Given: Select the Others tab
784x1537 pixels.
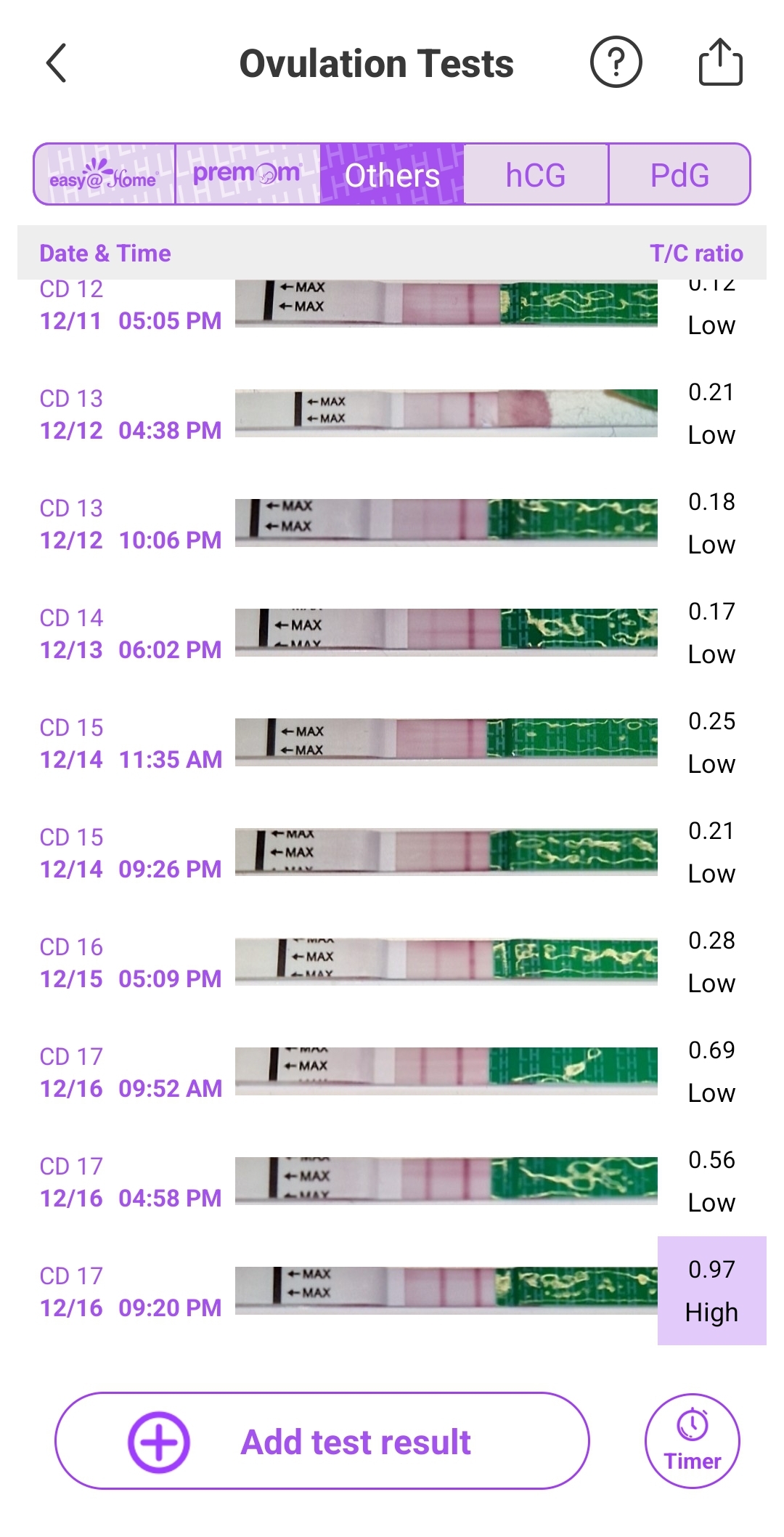Looking at the screenshot, I should 392,175.
